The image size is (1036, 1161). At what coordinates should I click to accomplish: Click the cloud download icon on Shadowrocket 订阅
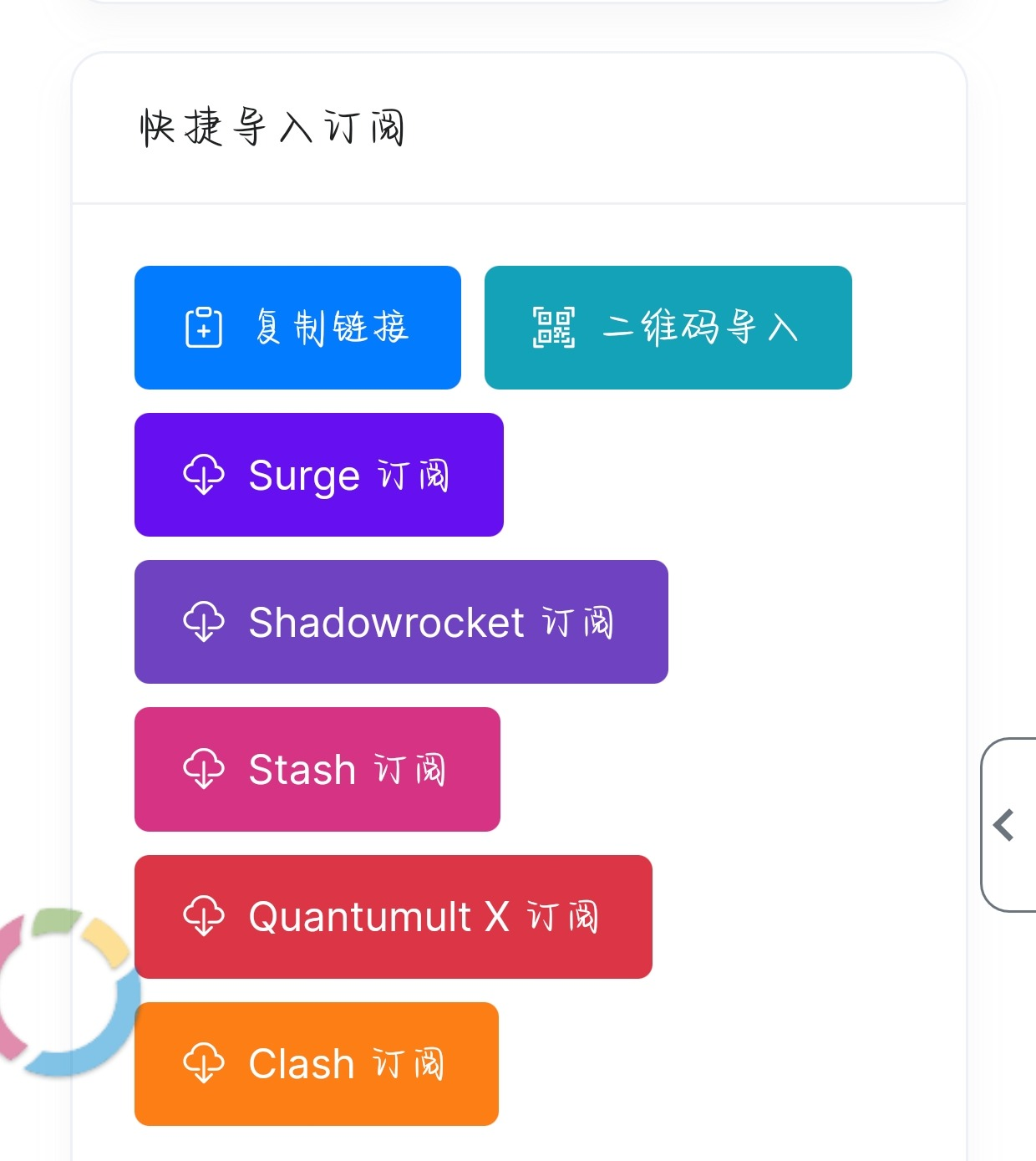tap(205, 622)
